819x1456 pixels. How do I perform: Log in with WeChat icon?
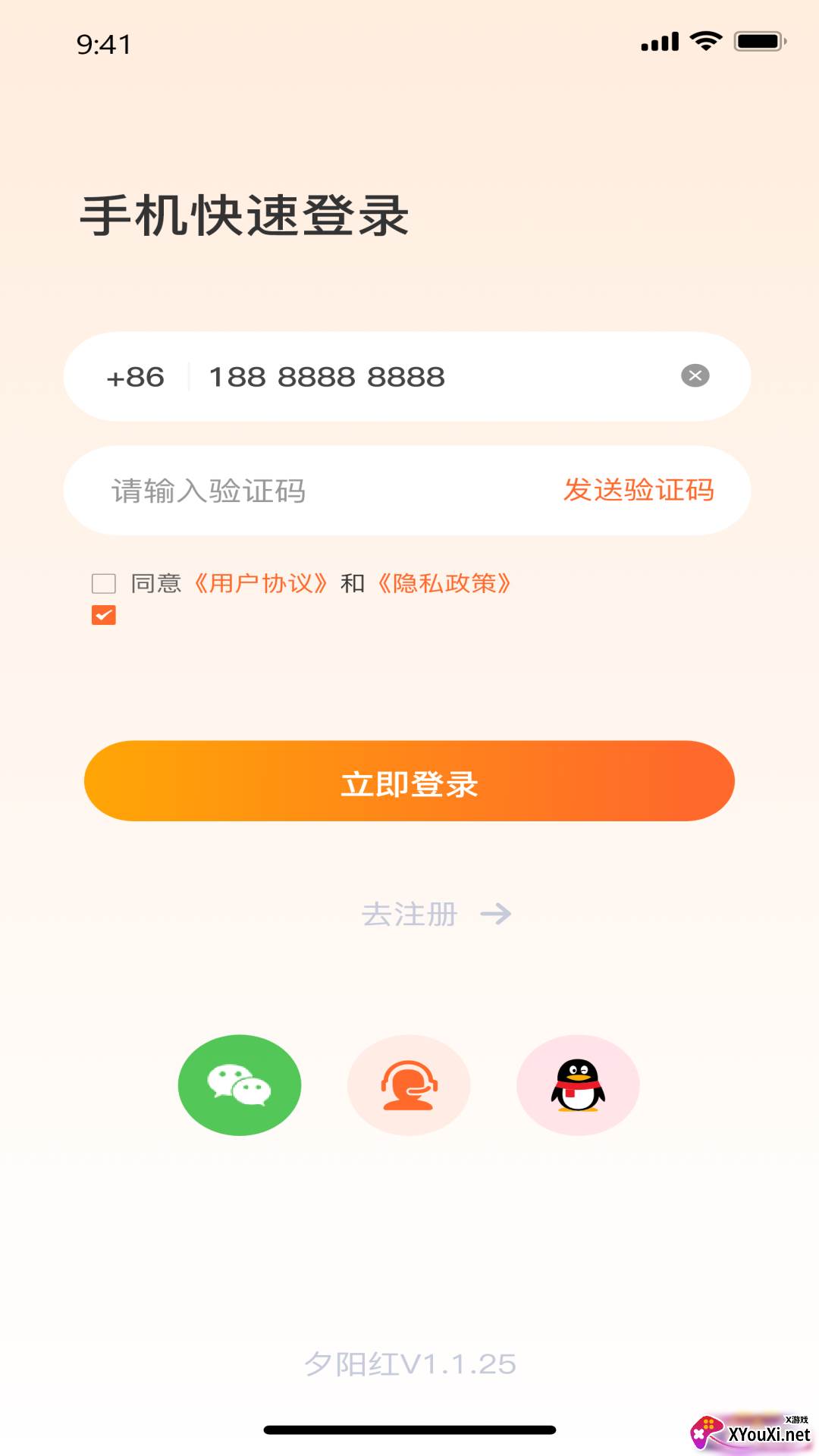[x=240, y=1085]
